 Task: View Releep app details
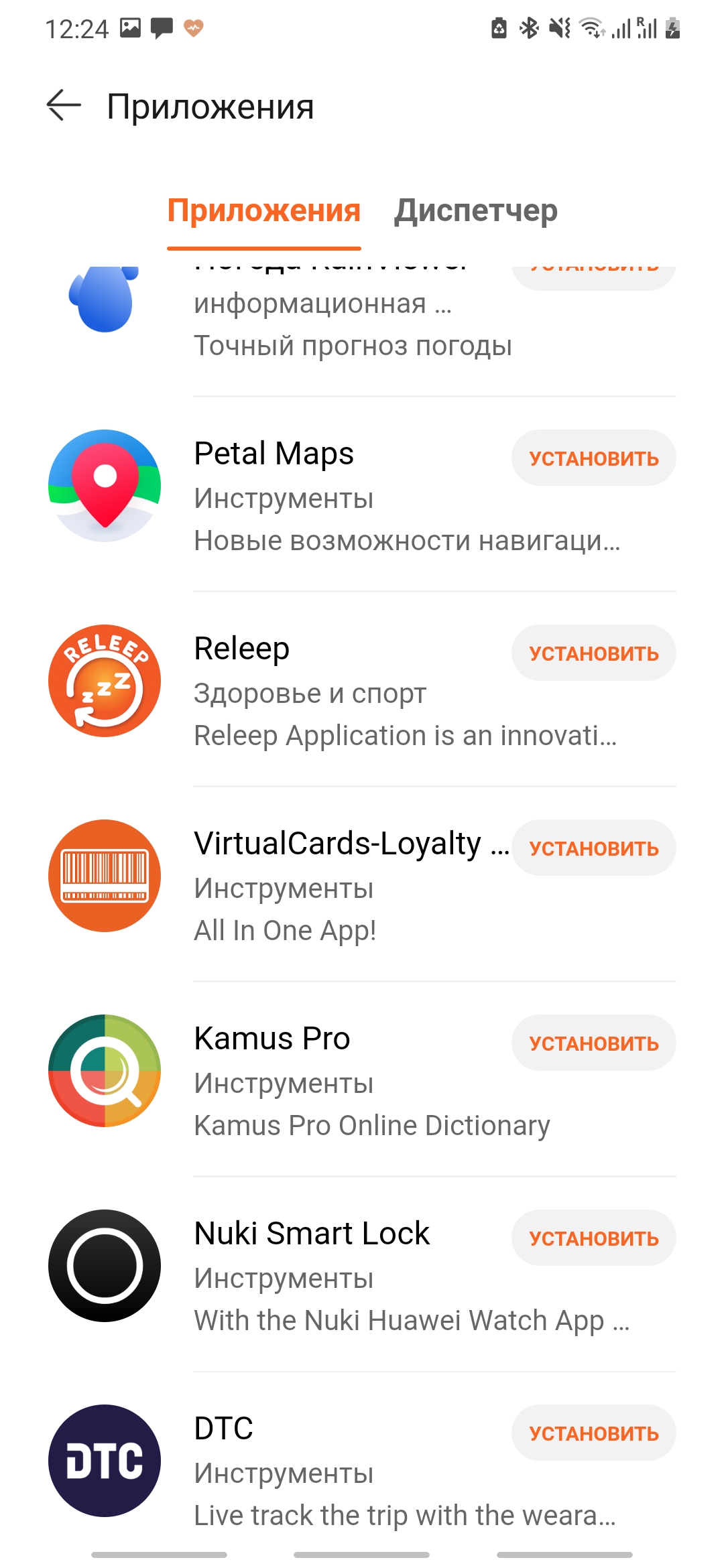coord(241,649)
